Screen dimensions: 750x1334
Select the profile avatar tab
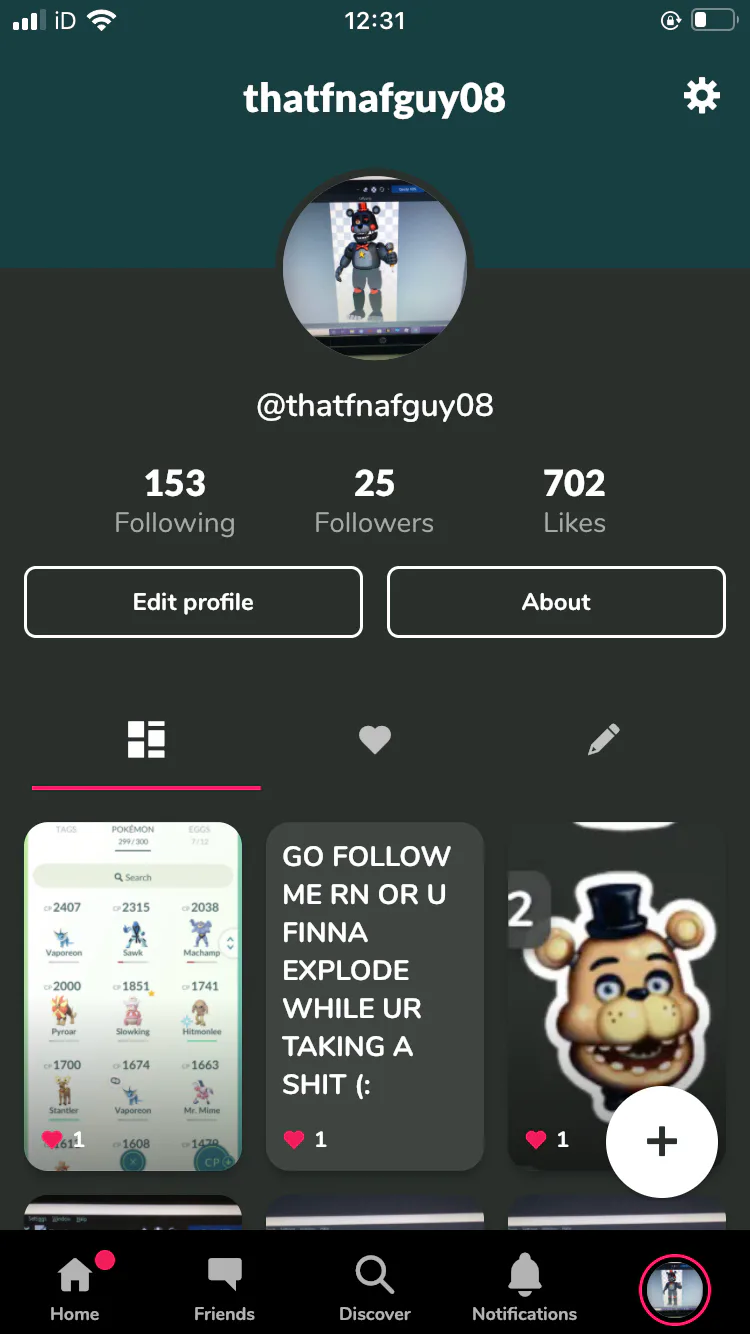[x=674, y=1289]
